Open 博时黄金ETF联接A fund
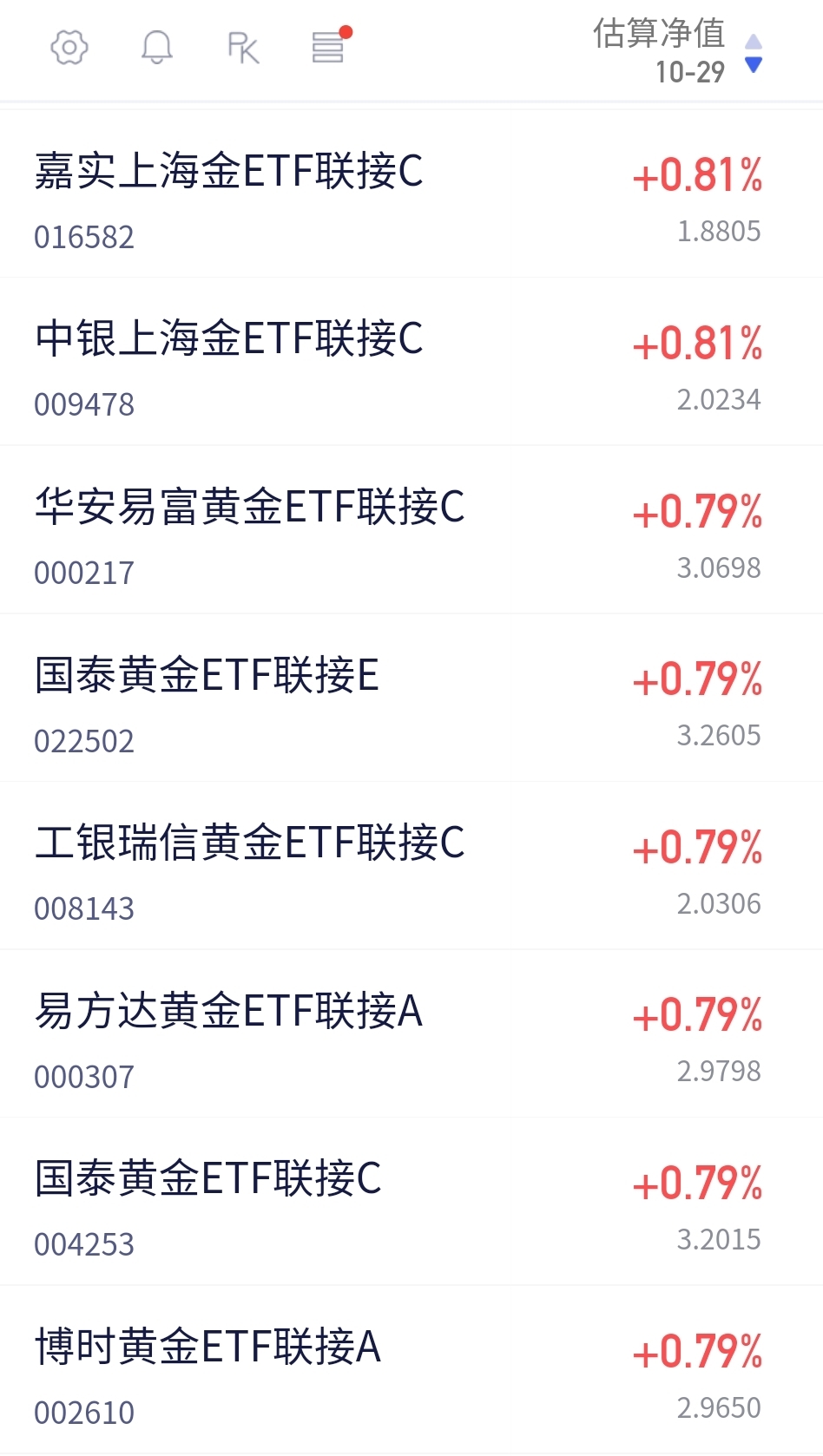823x1456 pixels. 208,1348
